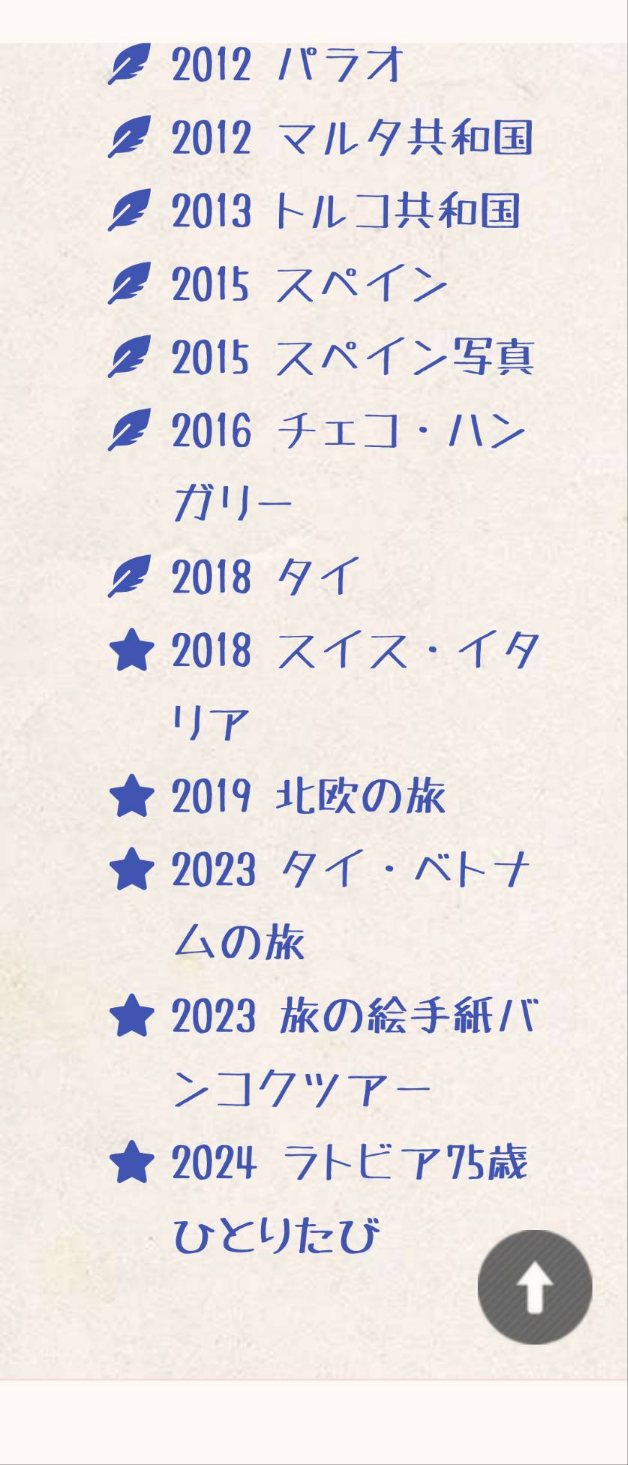Open 2016 チェコ・ハンガリー travel log
Image resolution: width=628 pixels, height=1465 pixels.
pyautogui.click(x=348, y=433)
